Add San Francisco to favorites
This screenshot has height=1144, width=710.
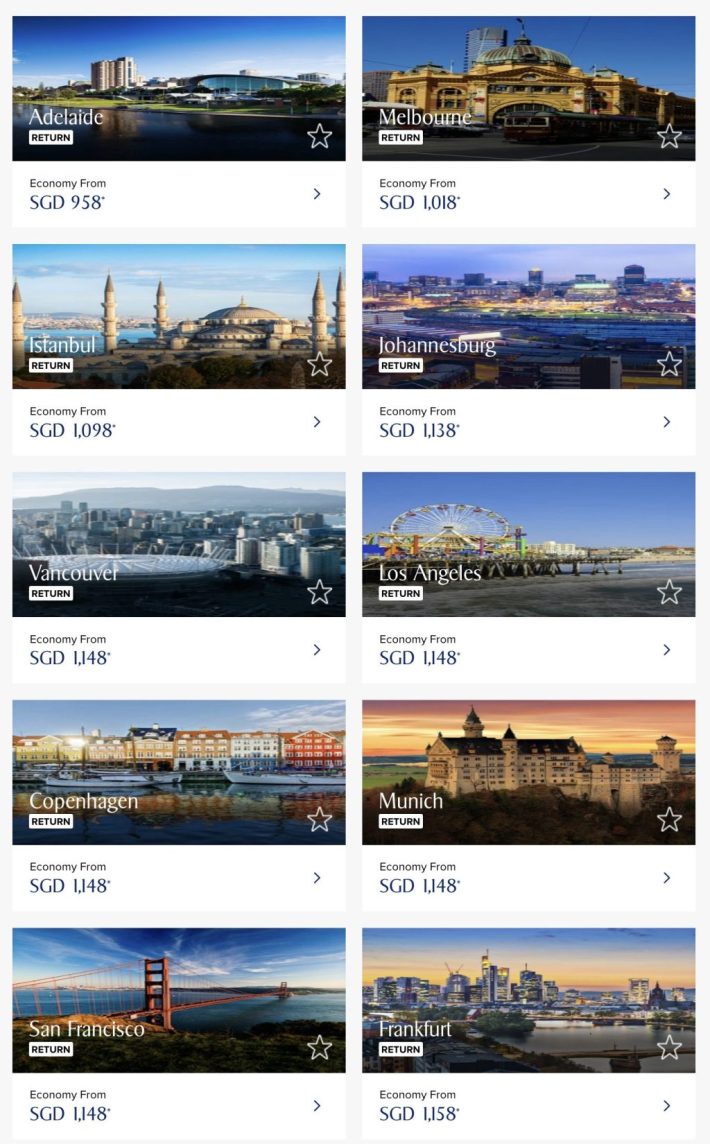[x=319, y=1047]
